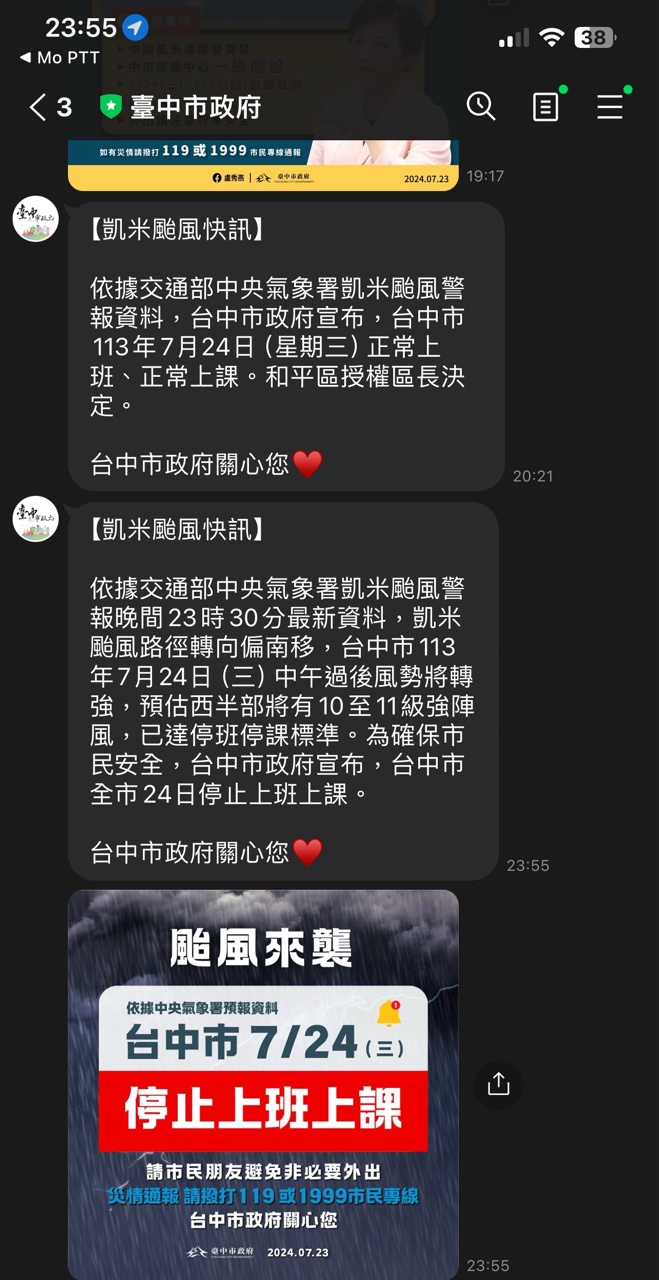This screenshot has height=1280, width=659.
Task: Open the typhoon 停止上班上課 image
Action: pos(263,1084)
